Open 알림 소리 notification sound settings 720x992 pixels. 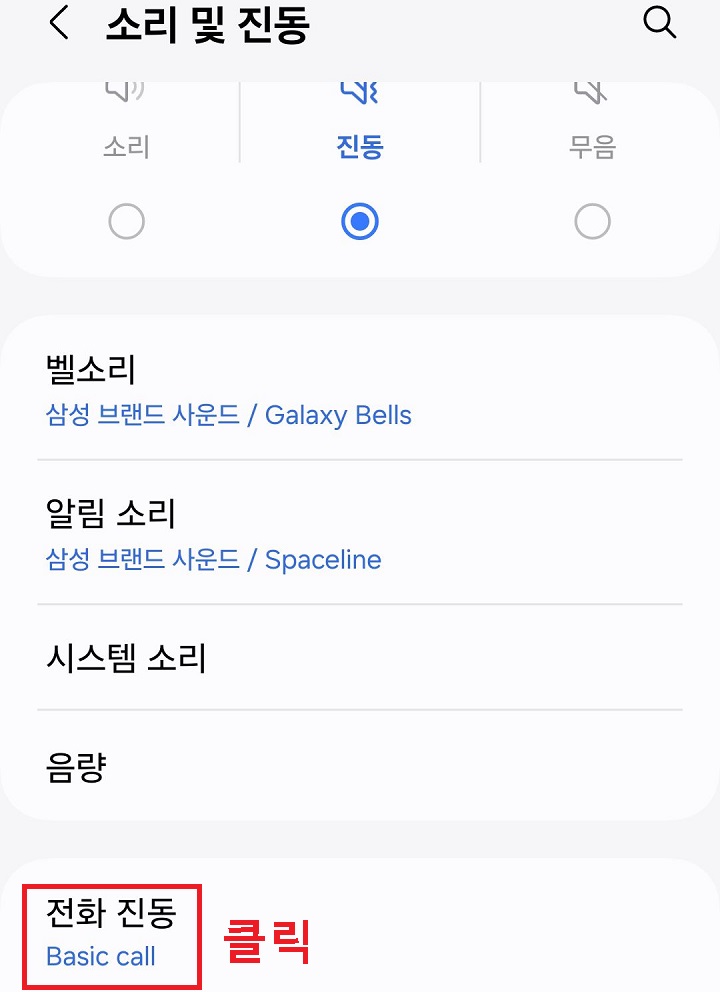(110, 513)
